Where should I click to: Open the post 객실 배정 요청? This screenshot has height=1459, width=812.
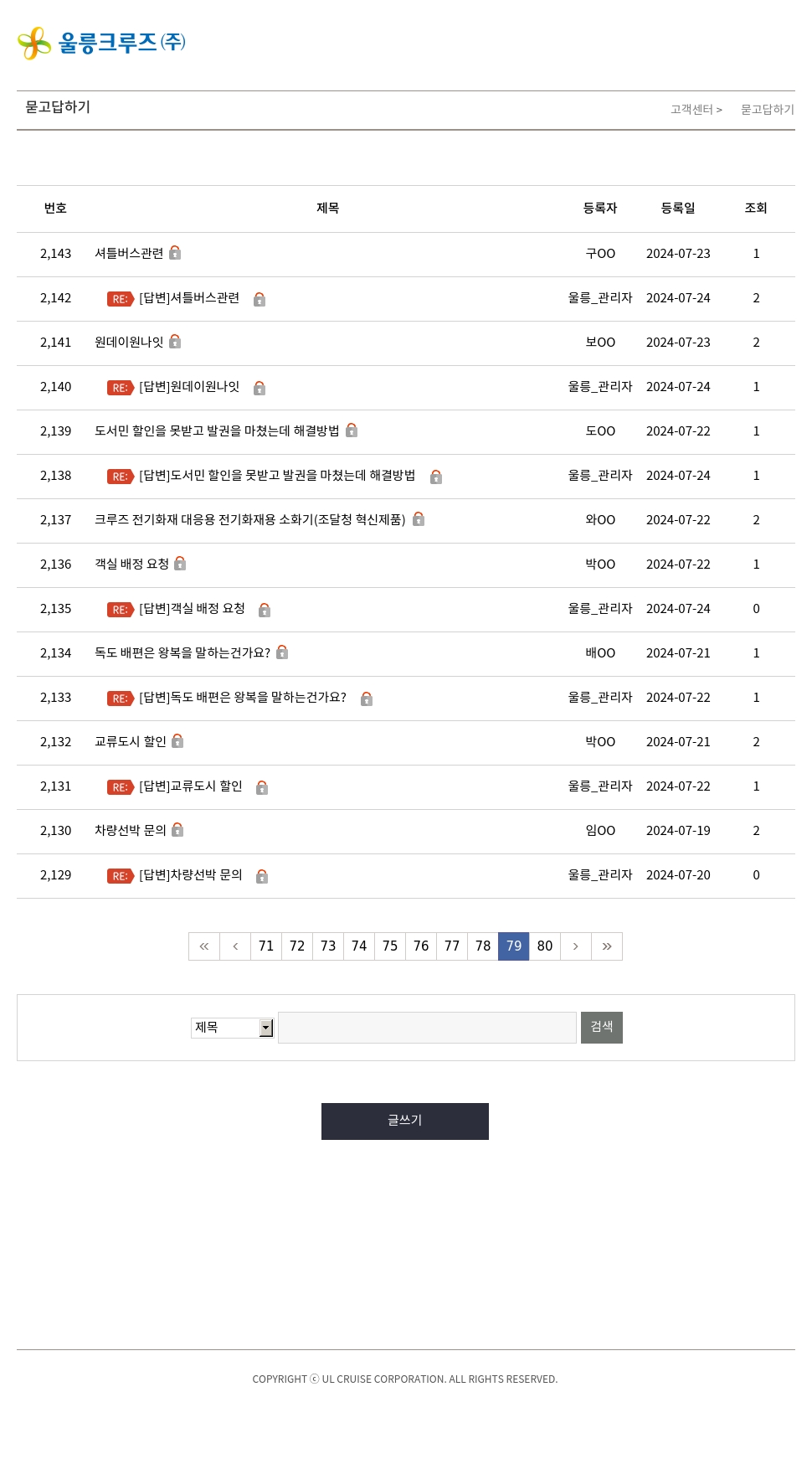[131, 565]
